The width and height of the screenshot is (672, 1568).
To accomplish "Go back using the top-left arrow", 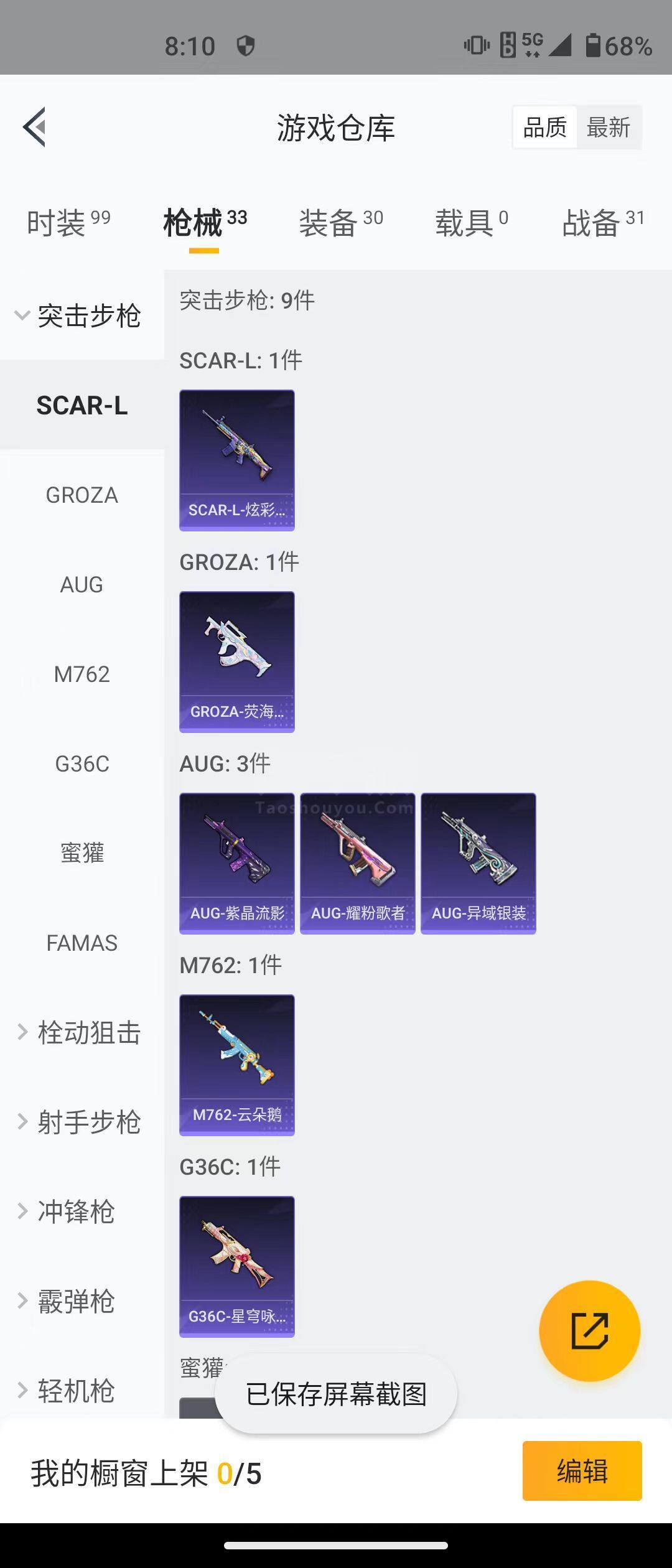I will point(35,127).
